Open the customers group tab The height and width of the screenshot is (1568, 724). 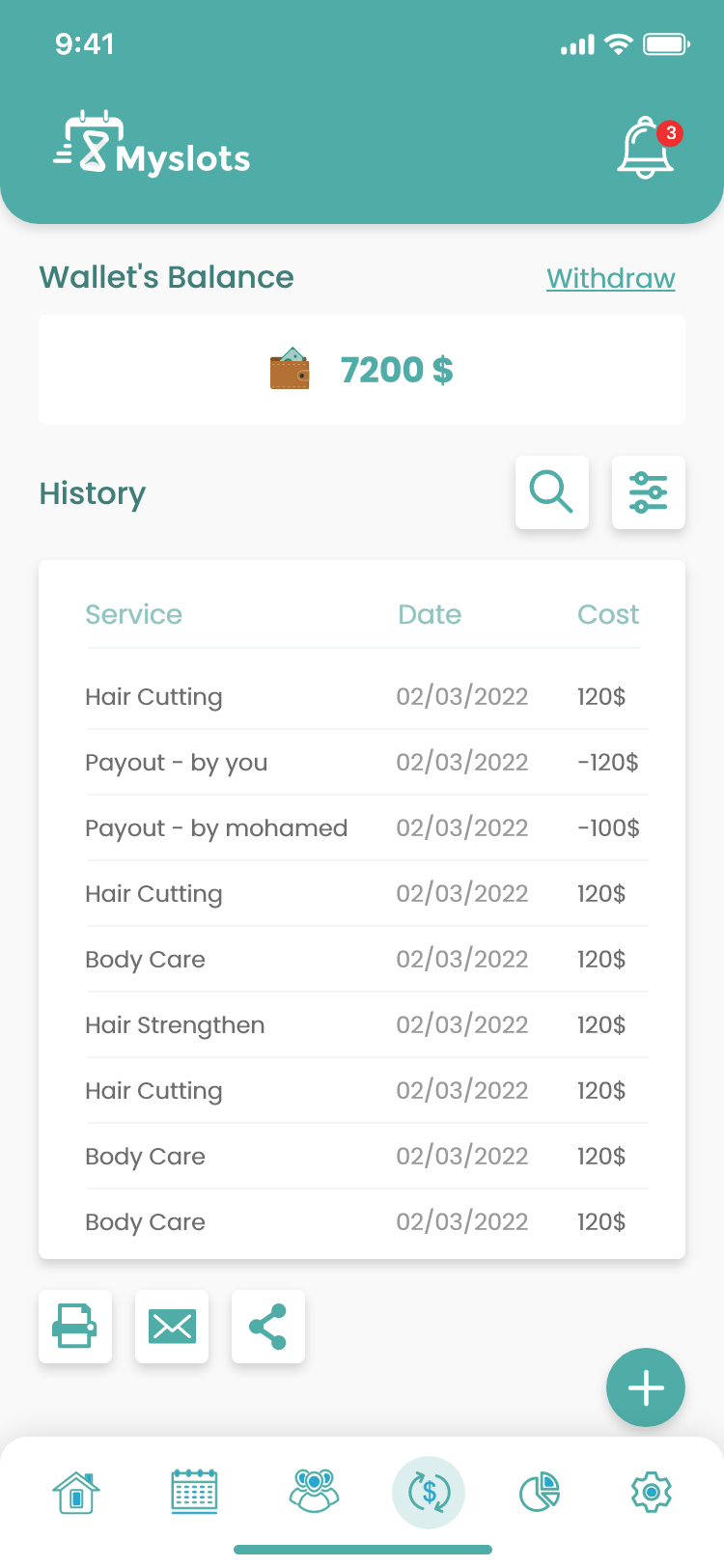[314, 1492]
